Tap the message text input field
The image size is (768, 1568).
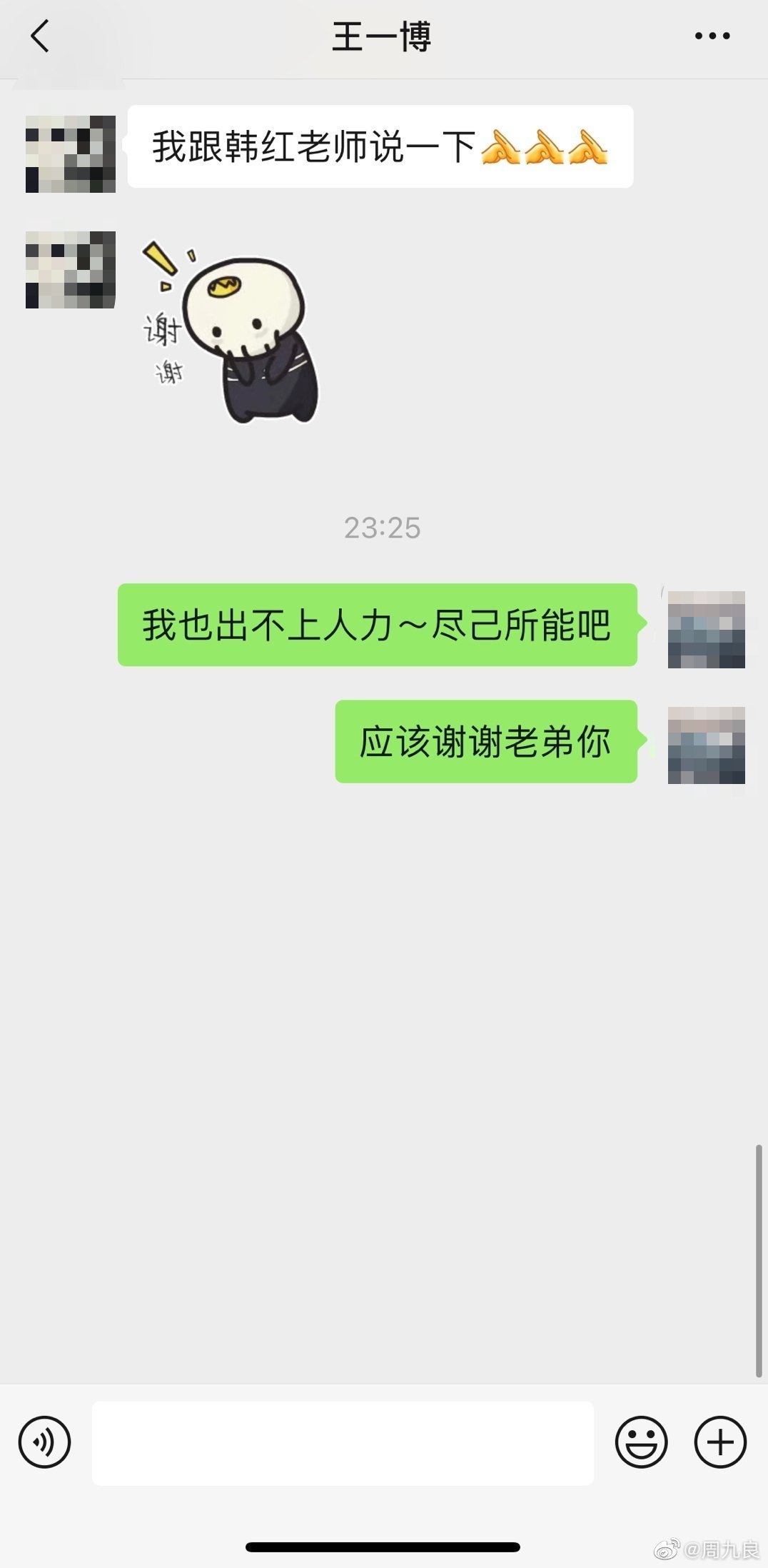click(343, 1442)
